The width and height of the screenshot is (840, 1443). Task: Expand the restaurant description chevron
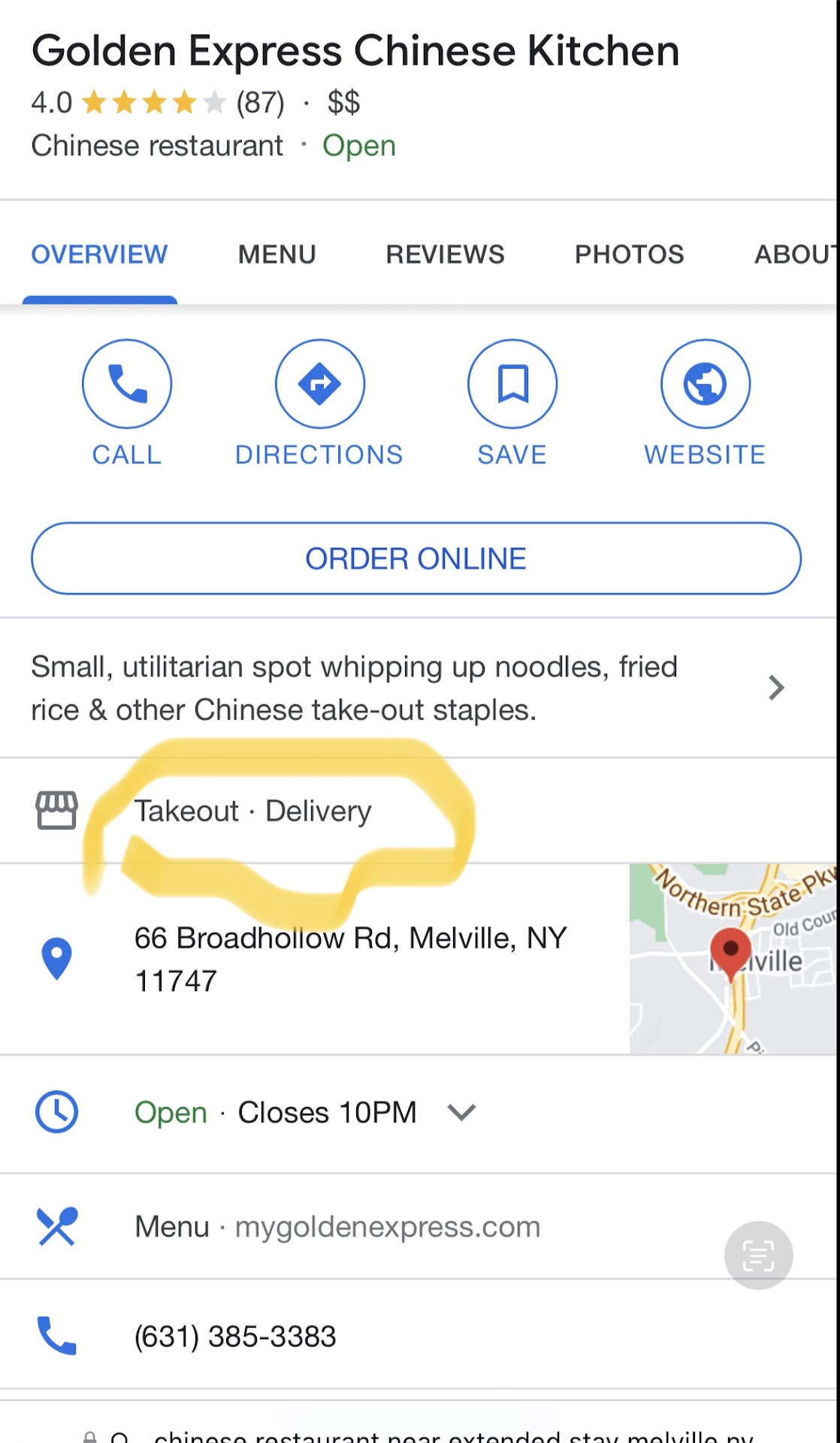[776, 688]
